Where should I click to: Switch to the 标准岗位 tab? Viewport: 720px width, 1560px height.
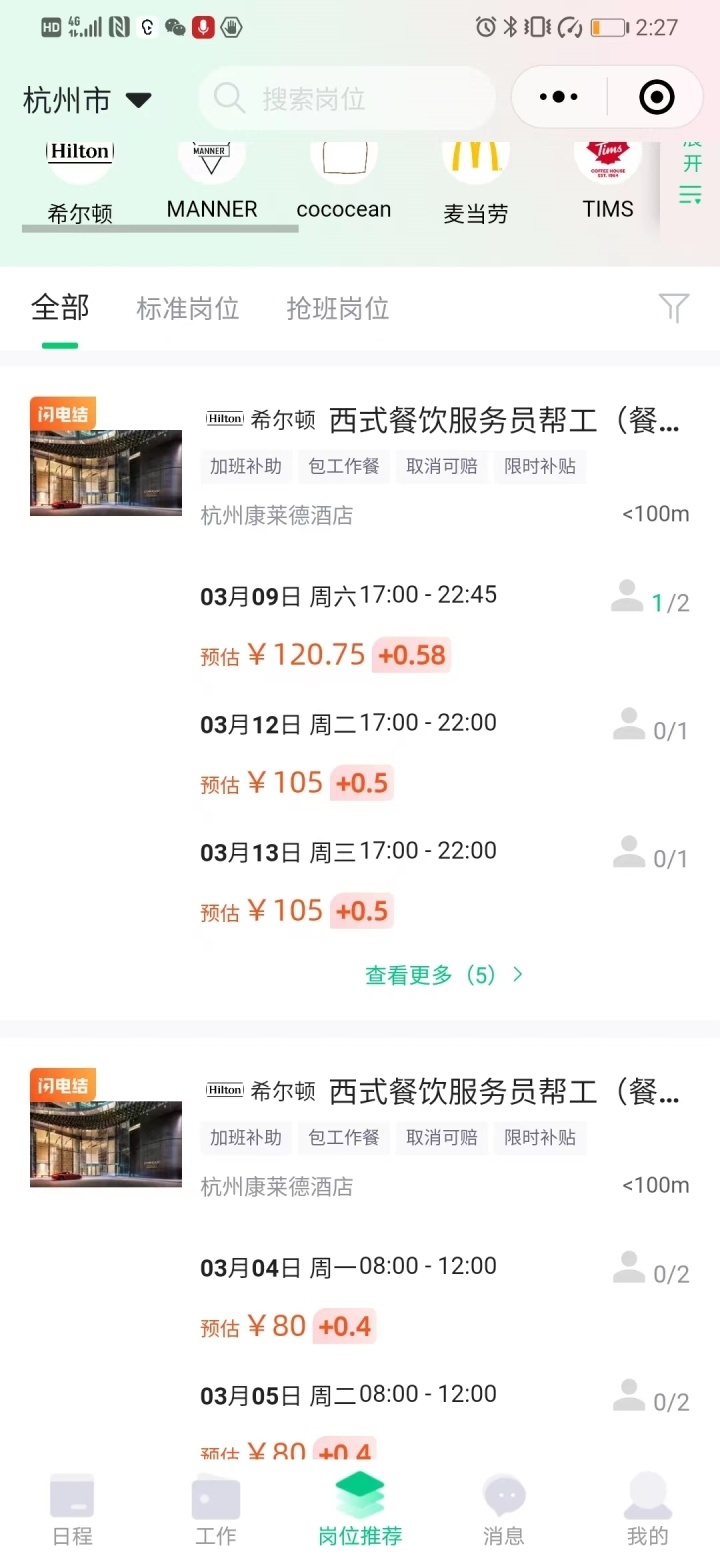coord(188,308)
